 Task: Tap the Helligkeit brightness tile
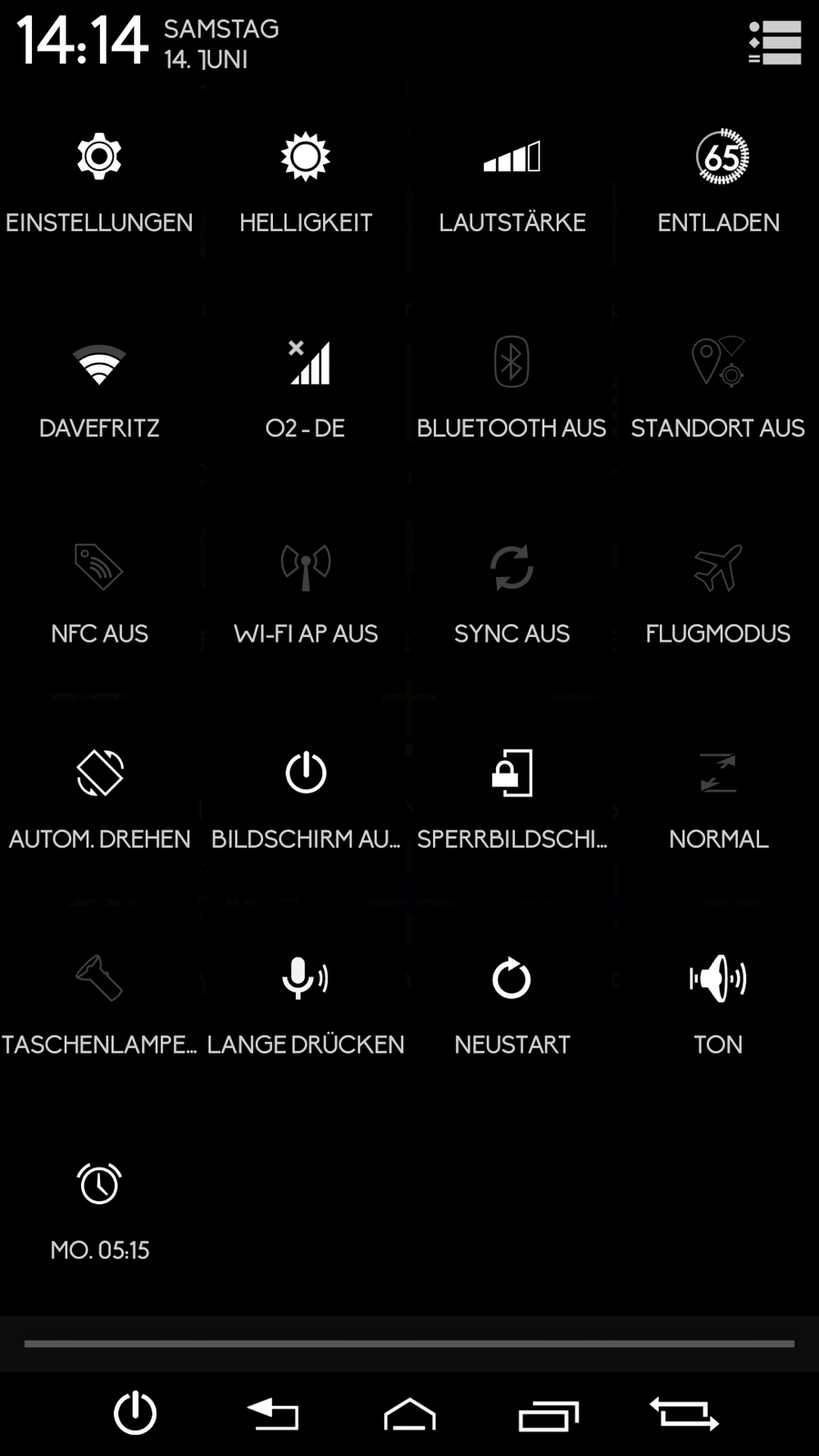pos(306,181)
